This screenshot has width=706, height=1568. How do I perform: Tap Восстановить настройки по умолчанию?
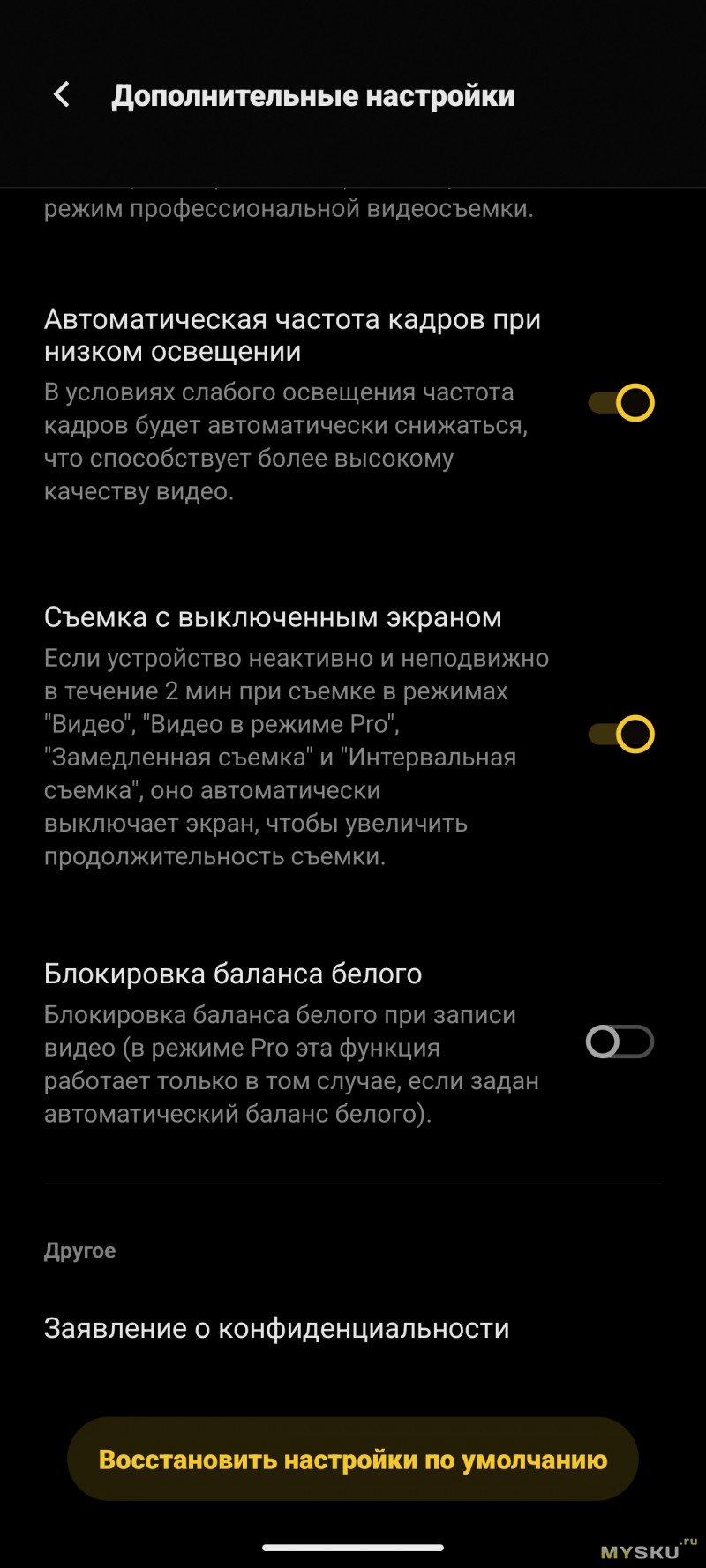(x=353, y=1460)
